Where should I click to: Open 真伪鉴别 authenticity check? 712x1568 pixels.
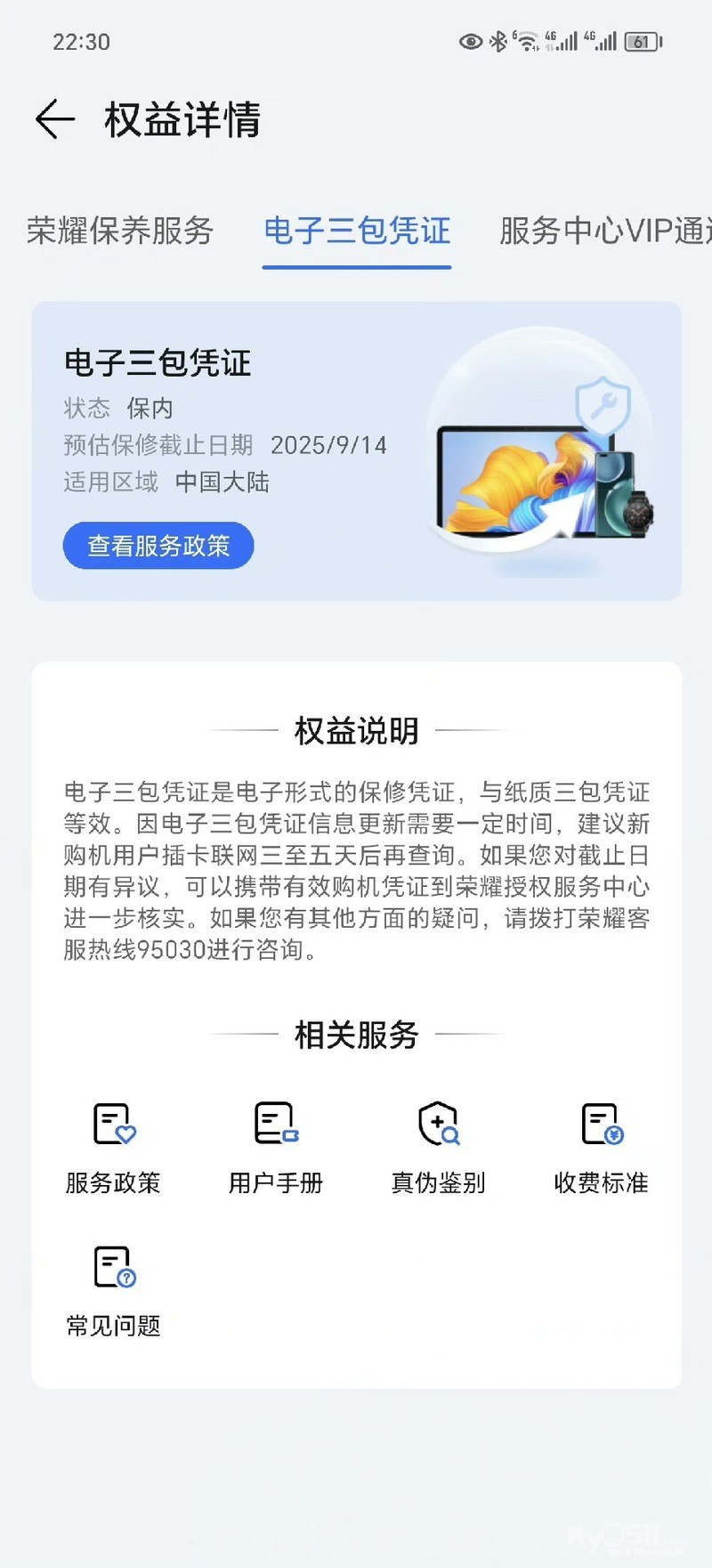click(x=439, y=1146)
